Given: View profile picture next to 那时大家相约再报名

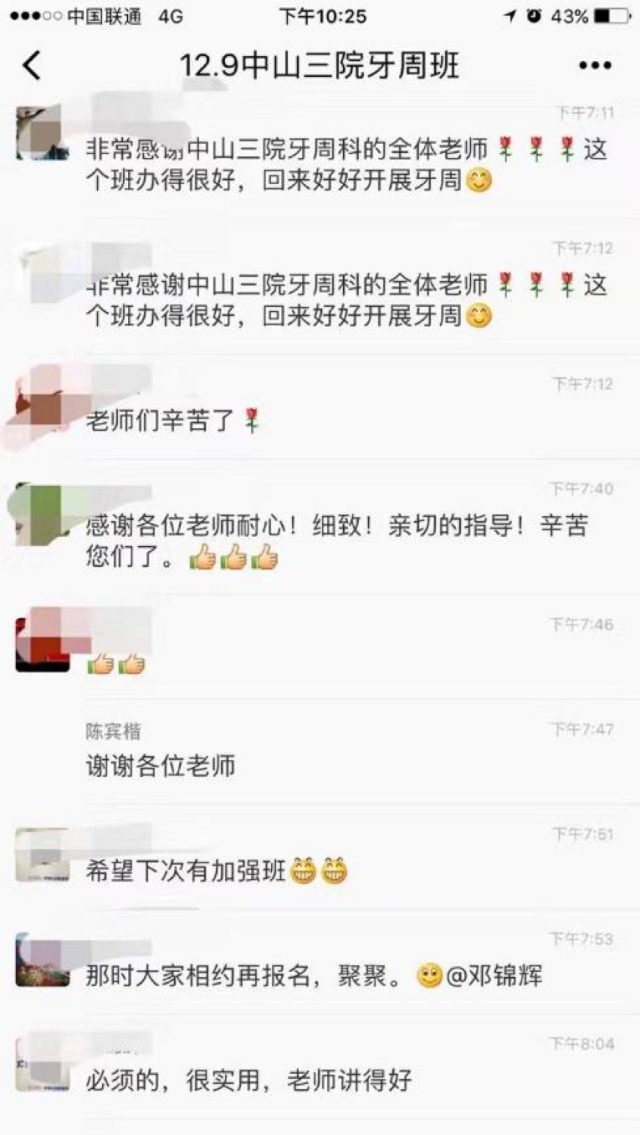Looking at the screenshot, I should (x=42, y=960).
